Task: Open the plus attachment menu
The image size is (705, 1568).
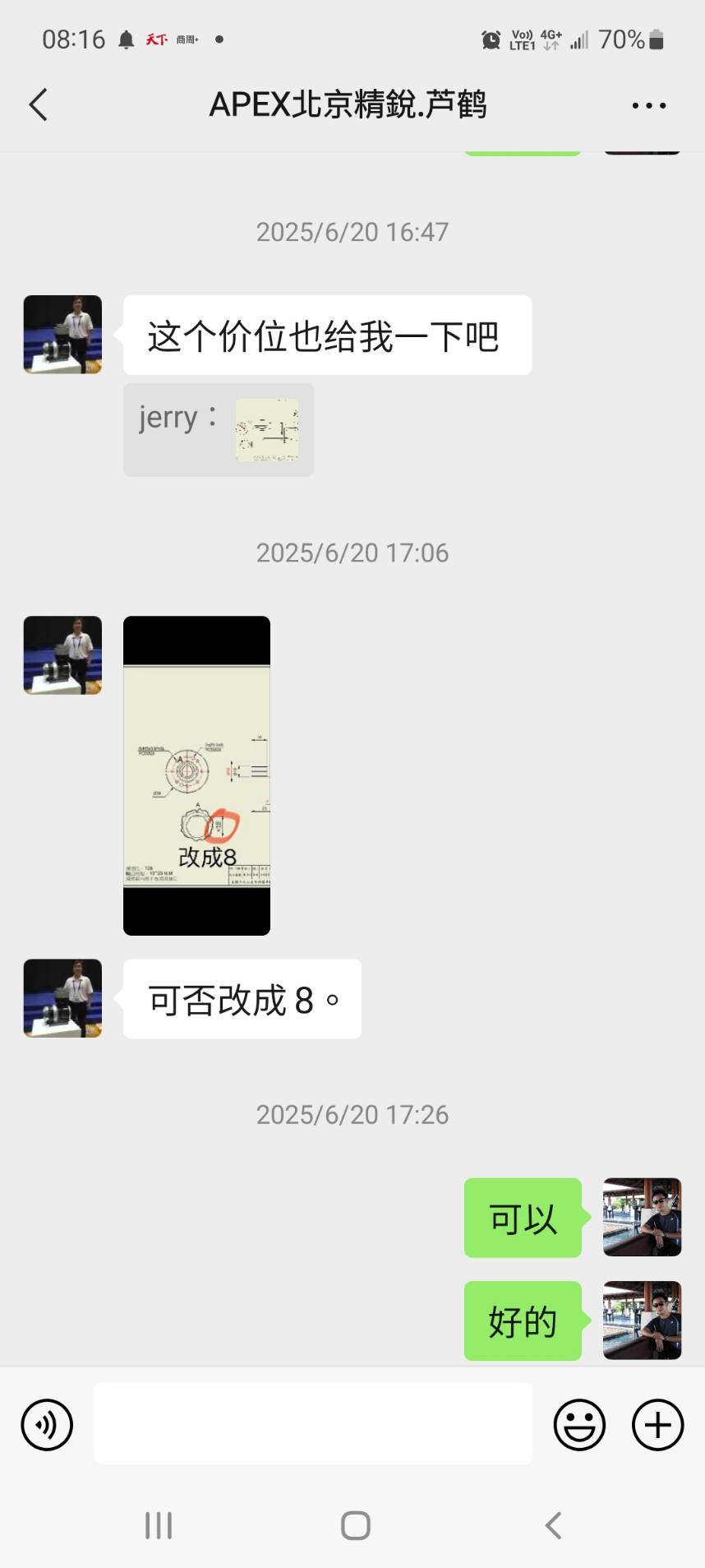Action: pyautogui.click(x=657, y=1425)
